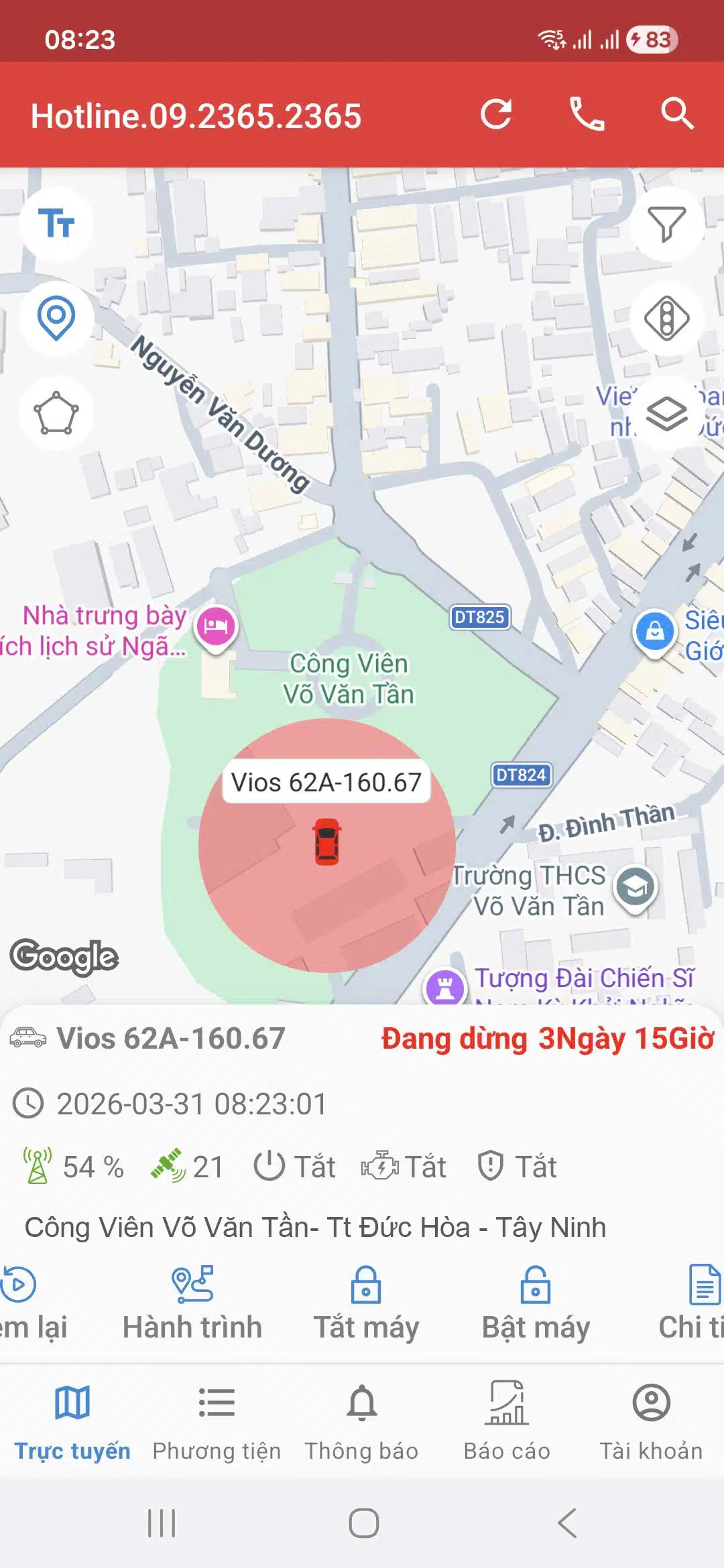Open the Tài khoản account tab

point(651,1420)
